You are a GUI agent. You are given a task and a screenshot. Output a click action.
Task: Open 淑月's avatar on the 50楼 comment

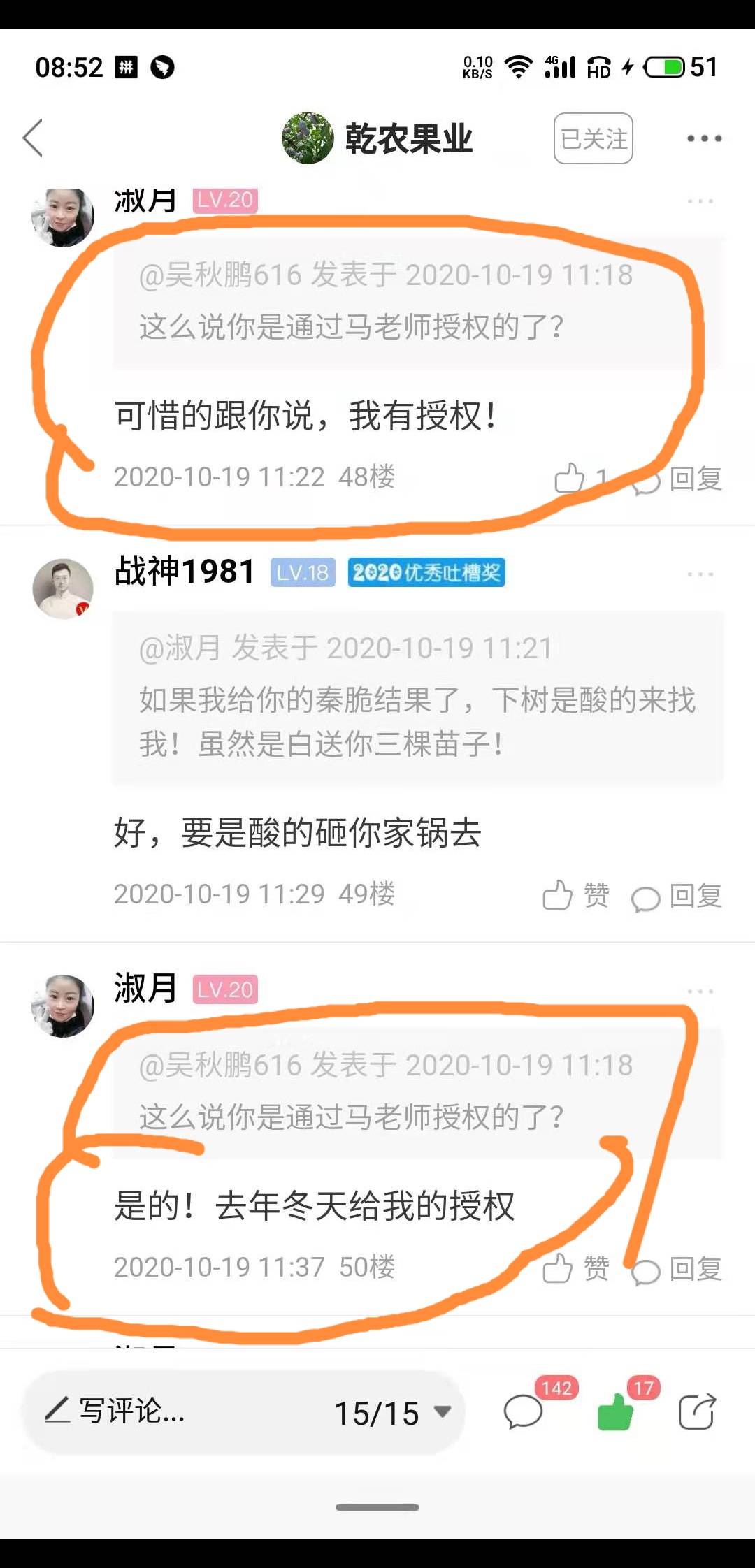pyautogui.click(x=63, y=1006)
